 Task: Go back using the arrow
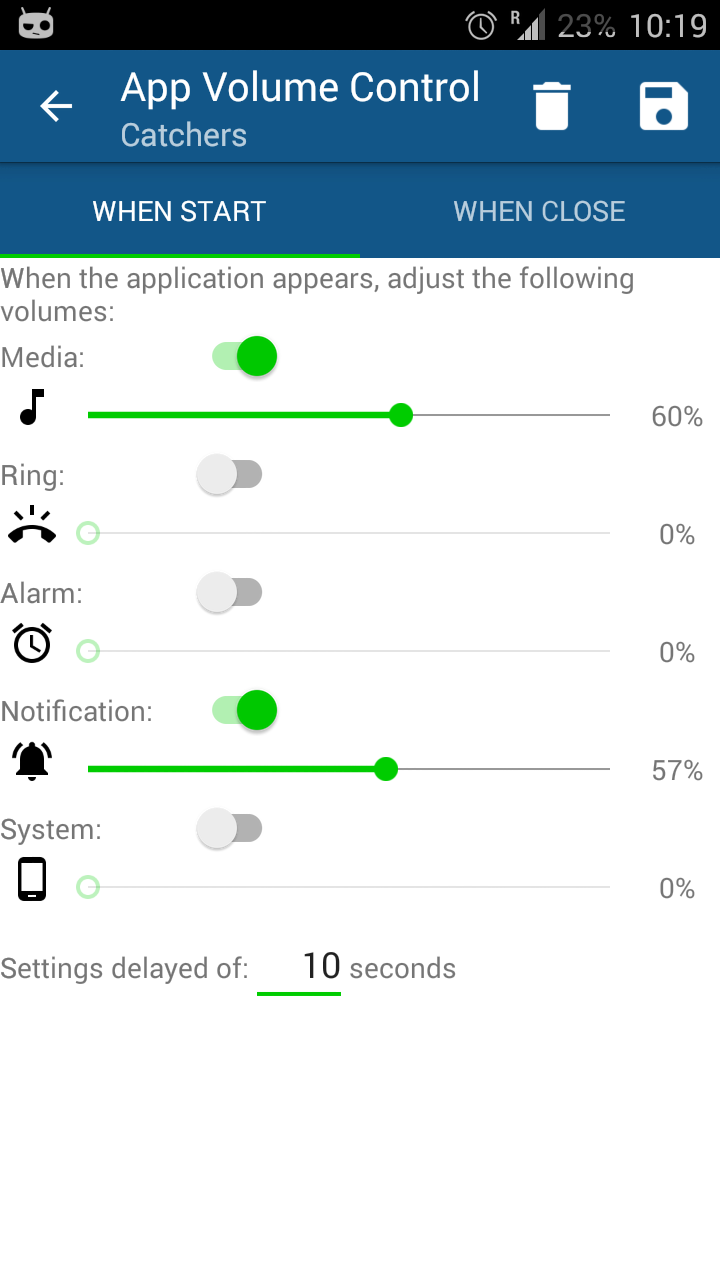(56, 106)
